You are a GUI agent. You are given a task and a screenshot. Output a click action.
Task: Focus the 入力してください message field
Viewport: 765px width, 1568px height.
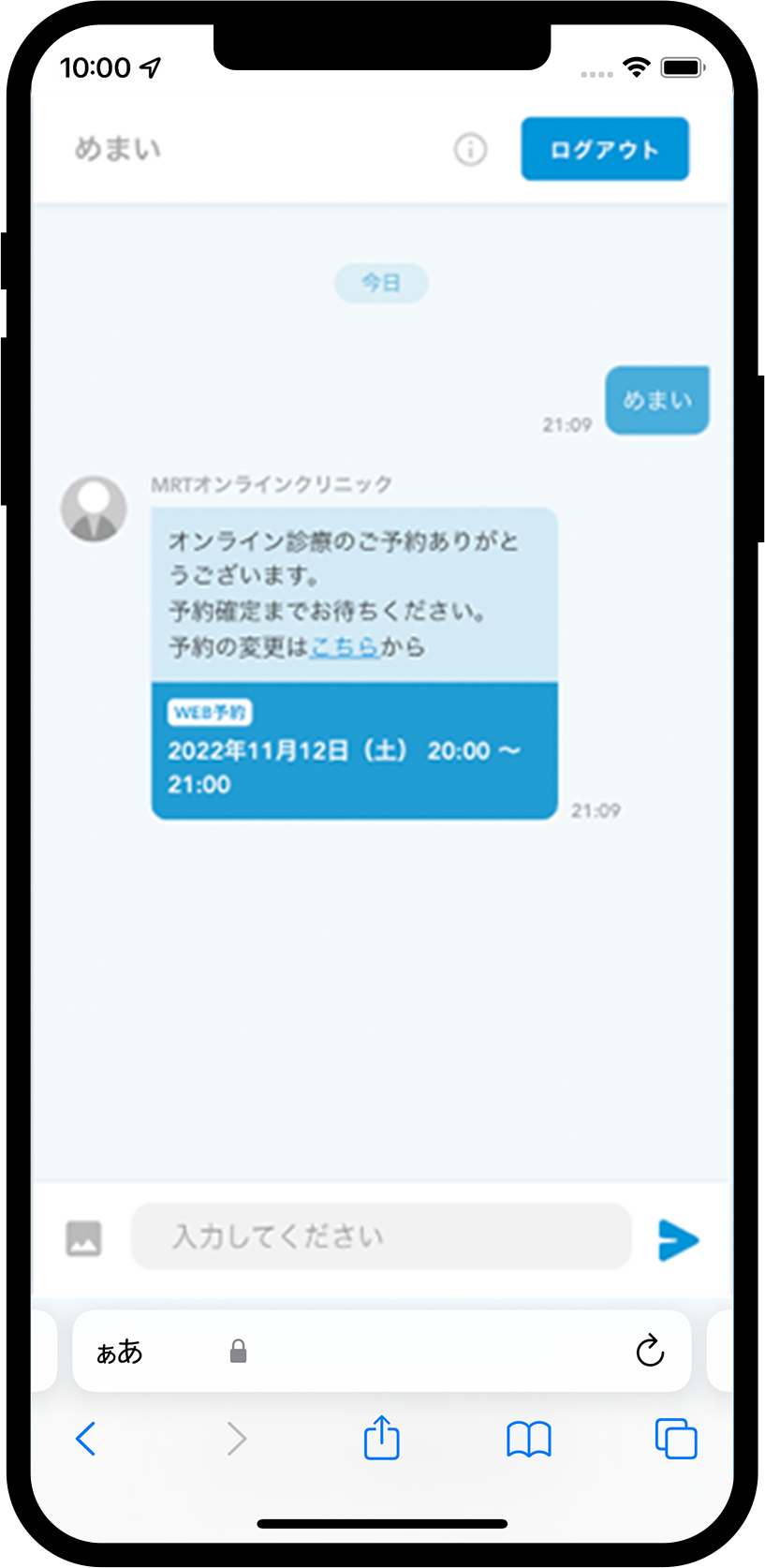pyautogui.click(x=381, y=1236)
